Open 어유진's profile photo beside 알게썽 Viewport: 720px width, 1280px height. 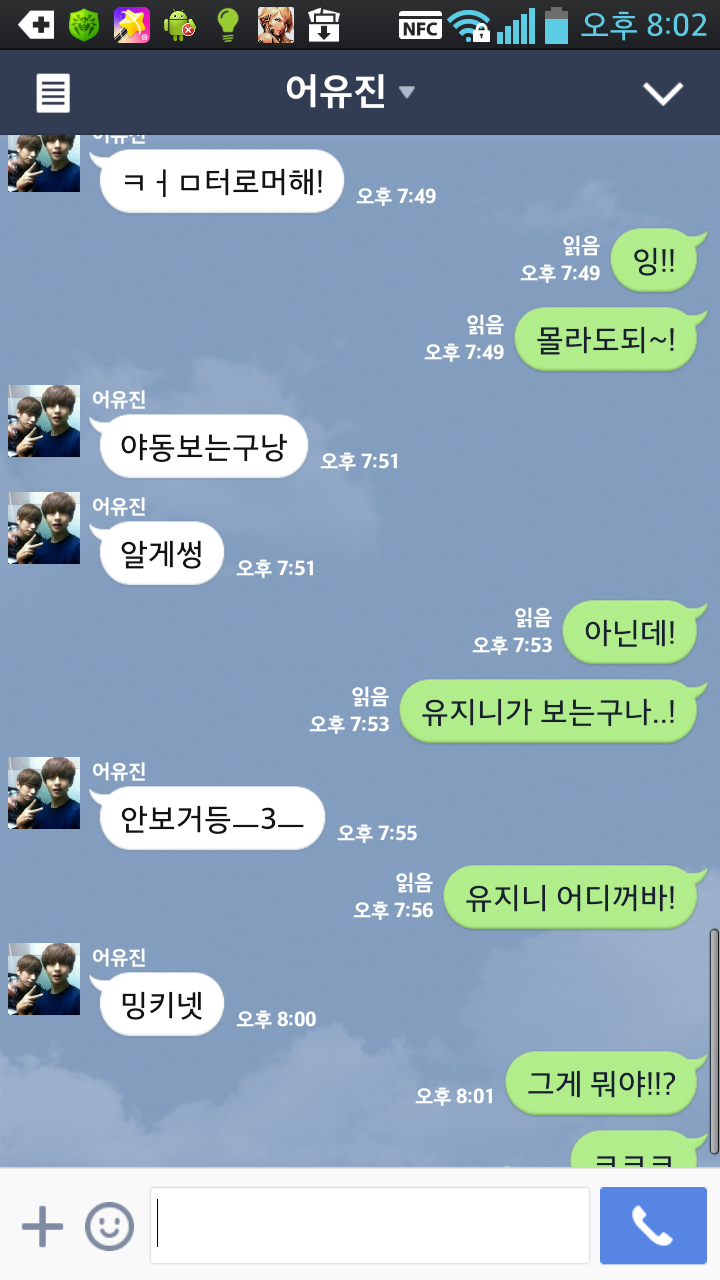(44, 528)
